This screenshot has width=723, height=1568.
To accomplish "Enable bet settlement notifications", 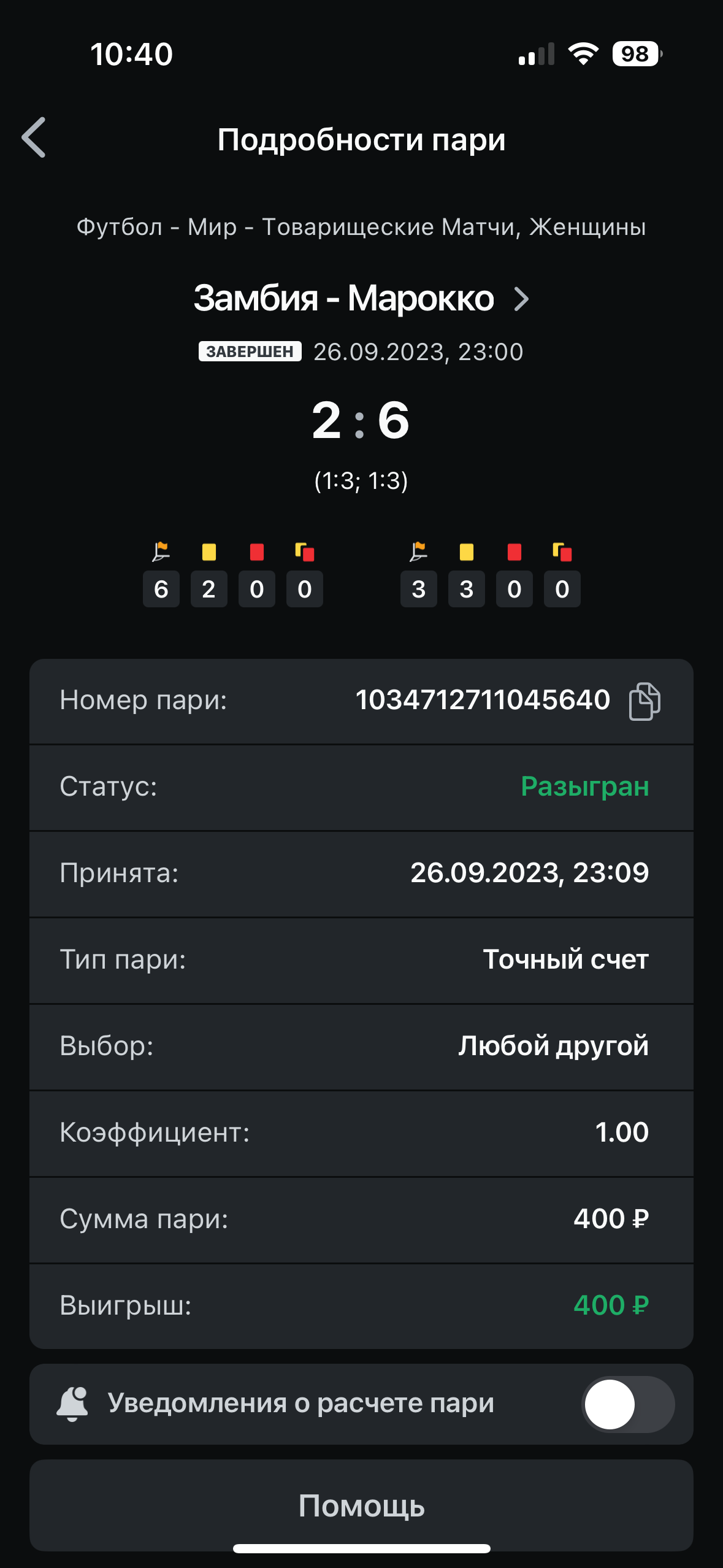I will click(627, 1404).
